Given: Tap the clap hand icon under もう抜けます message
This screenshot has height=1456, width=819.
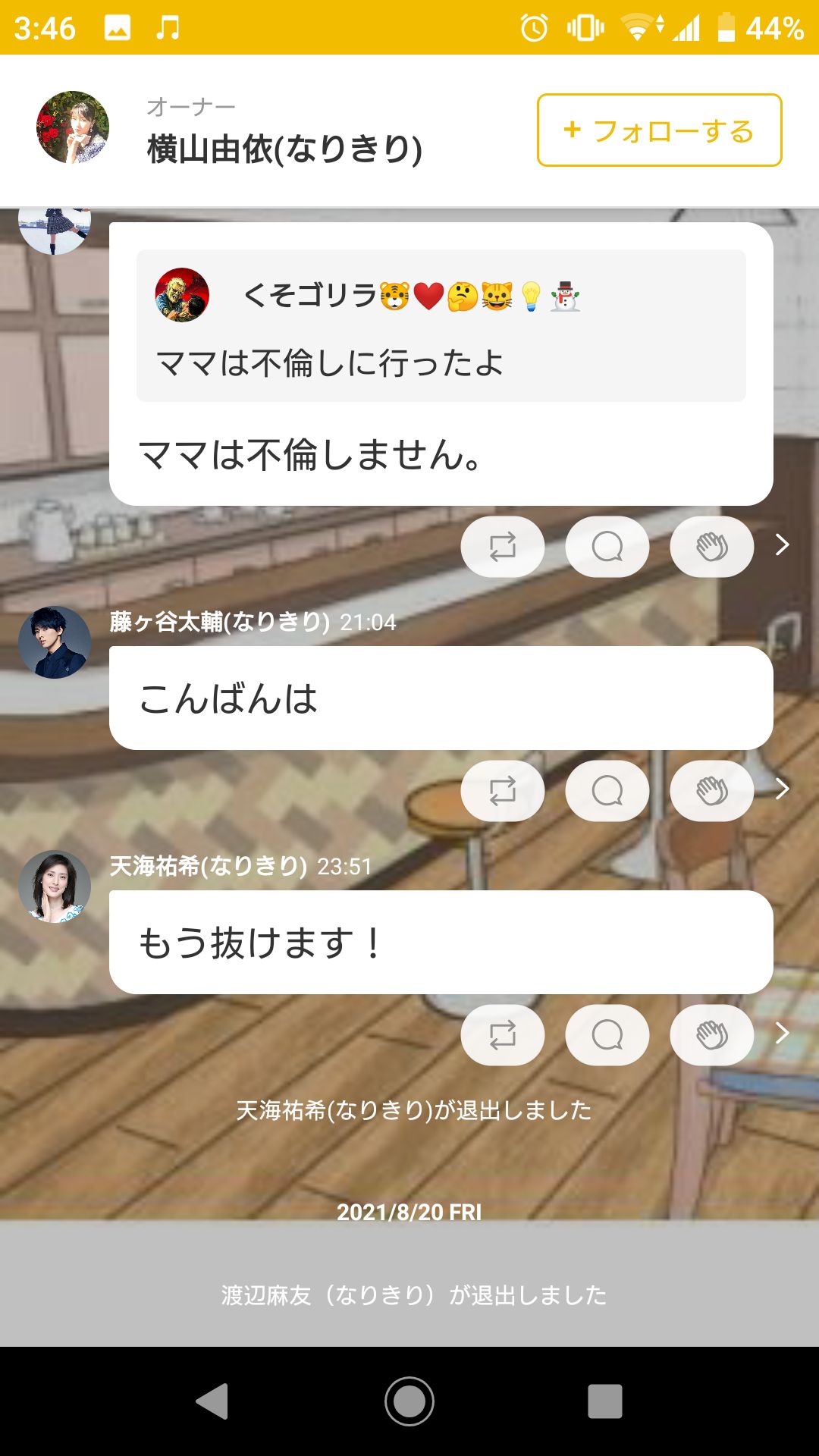Looking at the screenshot, I should click(711, 1034).
